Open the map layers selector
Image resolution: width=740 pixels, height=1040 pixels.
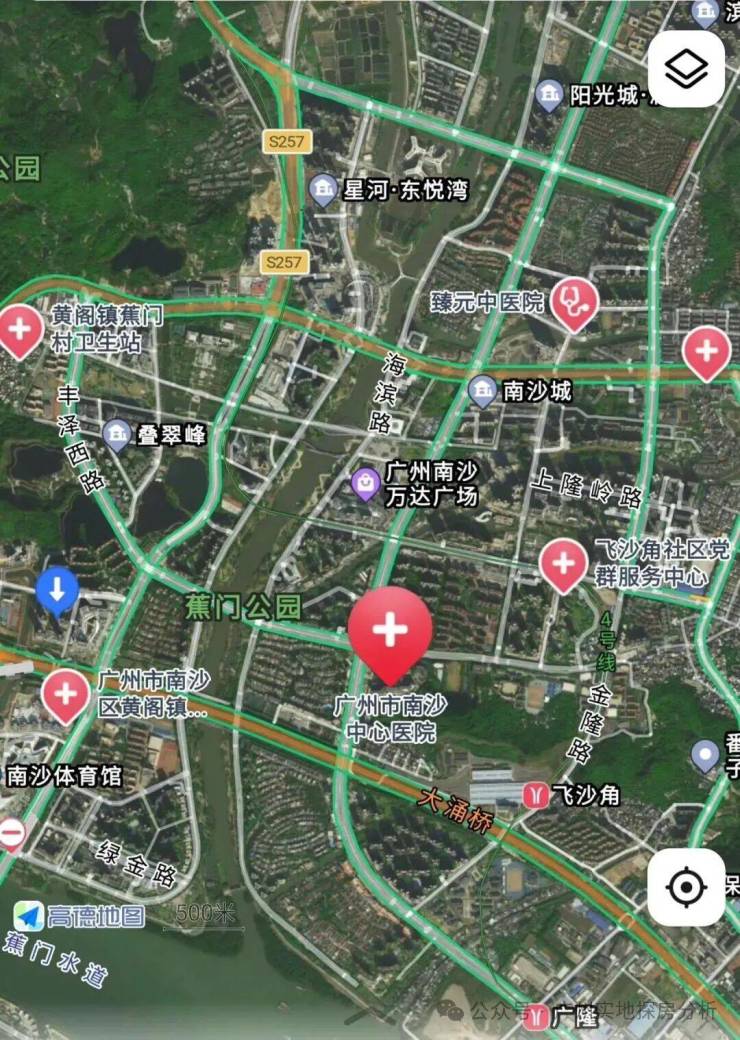(x=686, y=68)
